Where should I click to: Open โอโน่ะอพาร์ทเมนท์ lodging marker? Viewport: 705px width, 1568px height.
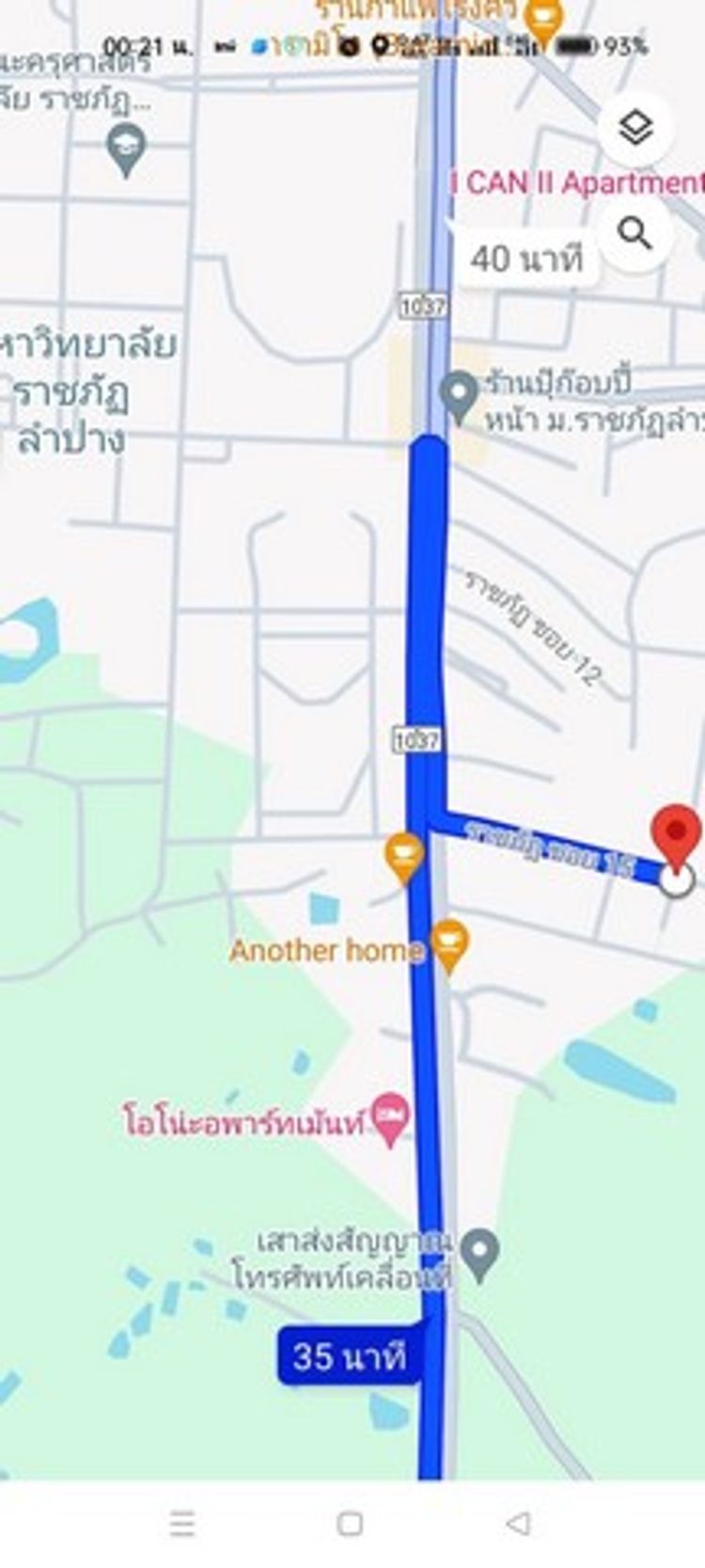coord(389,1117)
